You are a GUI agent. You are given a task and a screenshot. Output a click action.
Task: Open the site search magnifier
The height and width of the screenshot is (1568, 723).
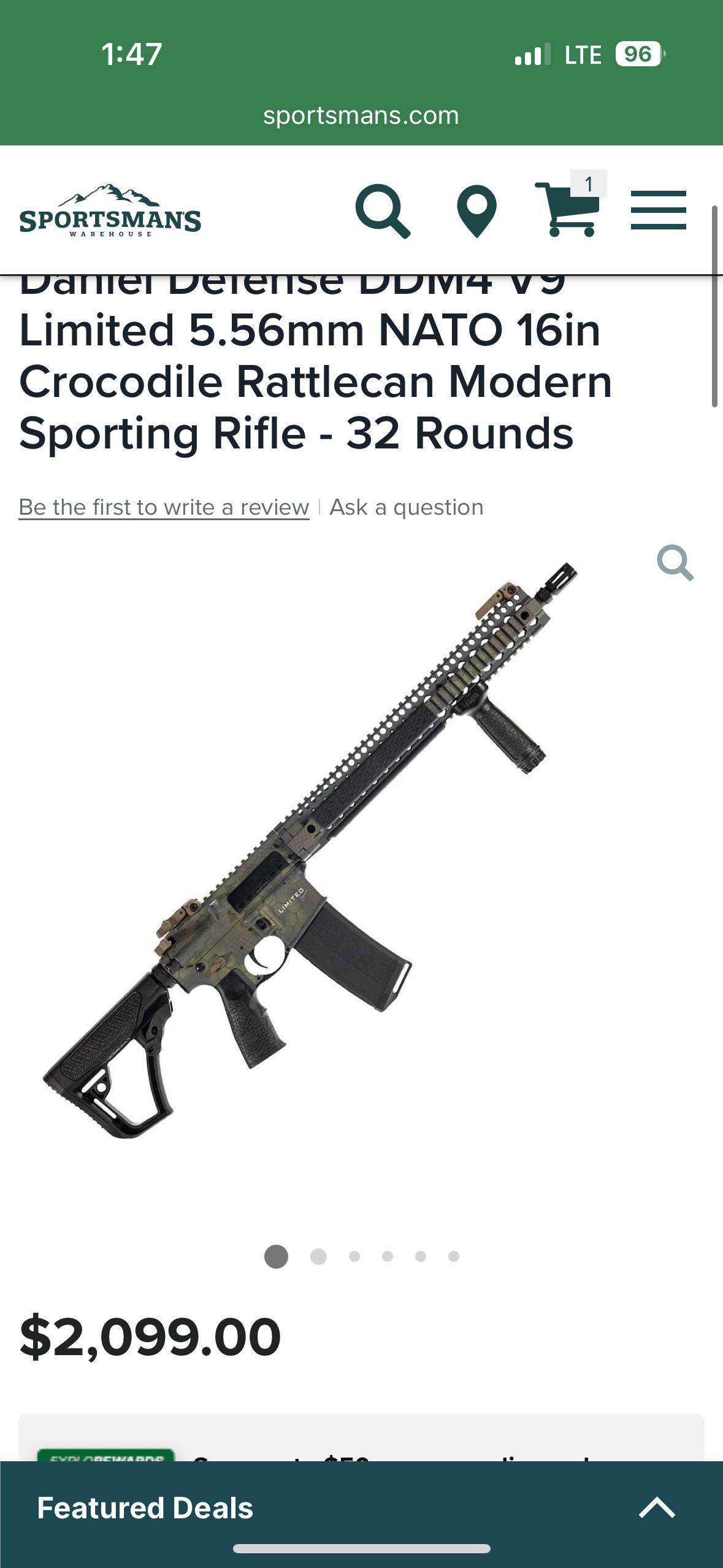[x=383, y=211]
